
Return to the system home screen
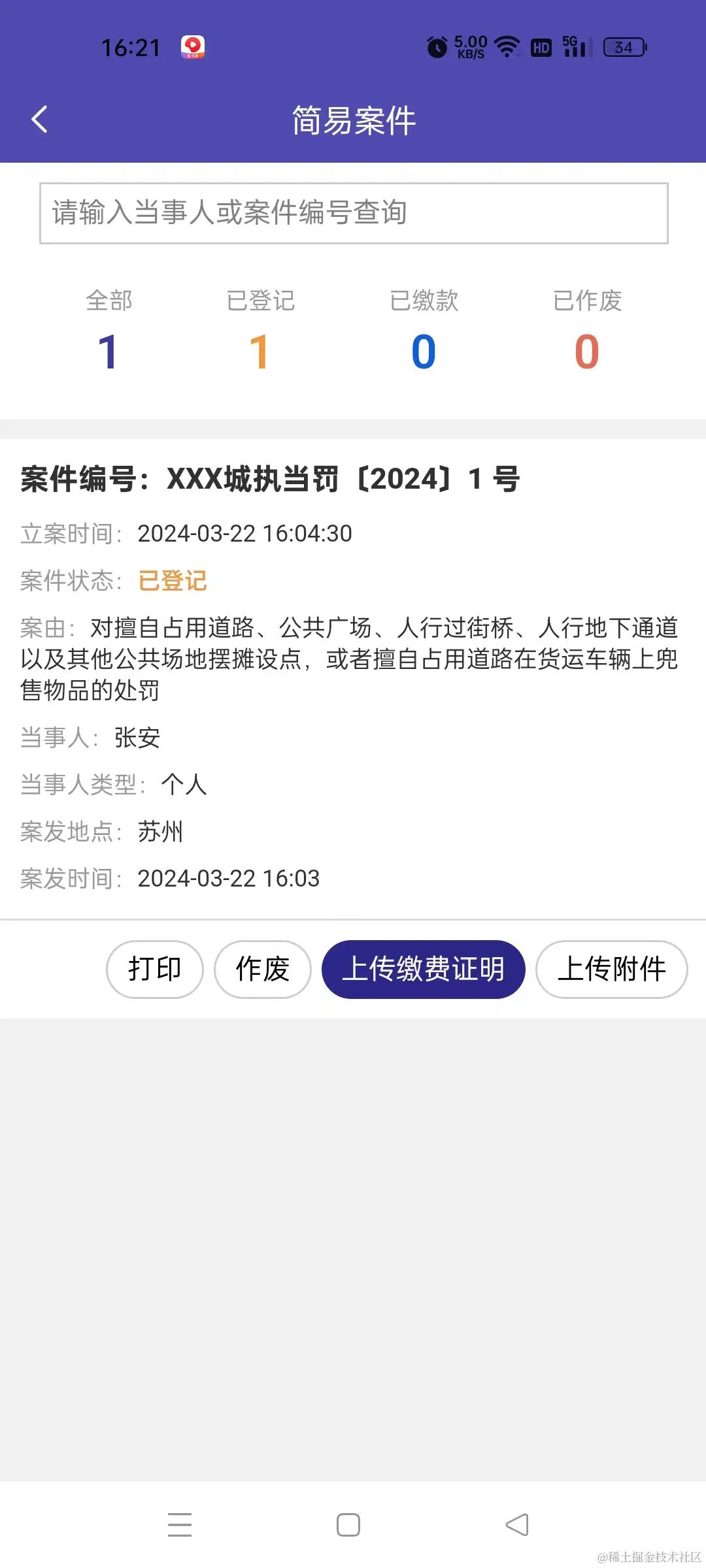(348, 1524)
